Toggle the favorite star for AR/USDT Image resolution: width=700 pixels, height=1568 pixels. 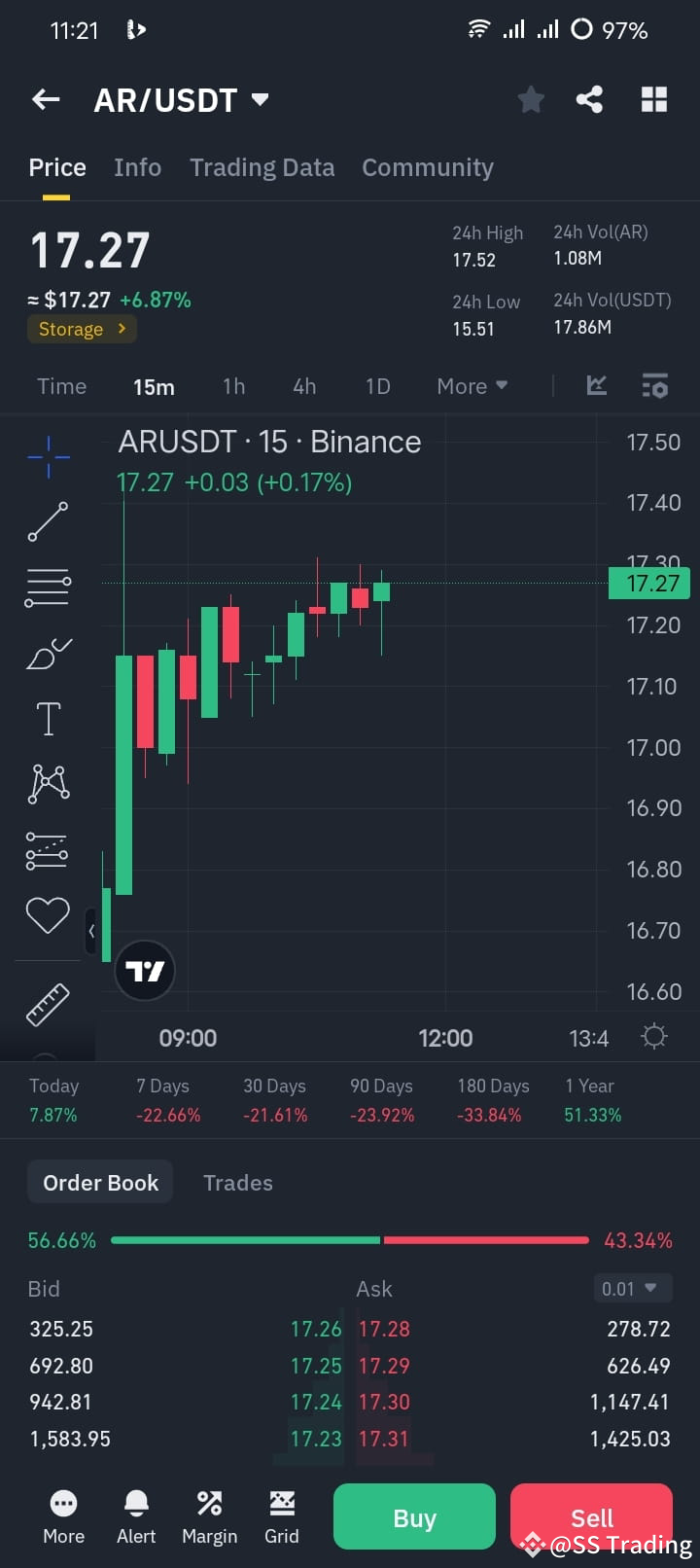[x=531, y=98]
